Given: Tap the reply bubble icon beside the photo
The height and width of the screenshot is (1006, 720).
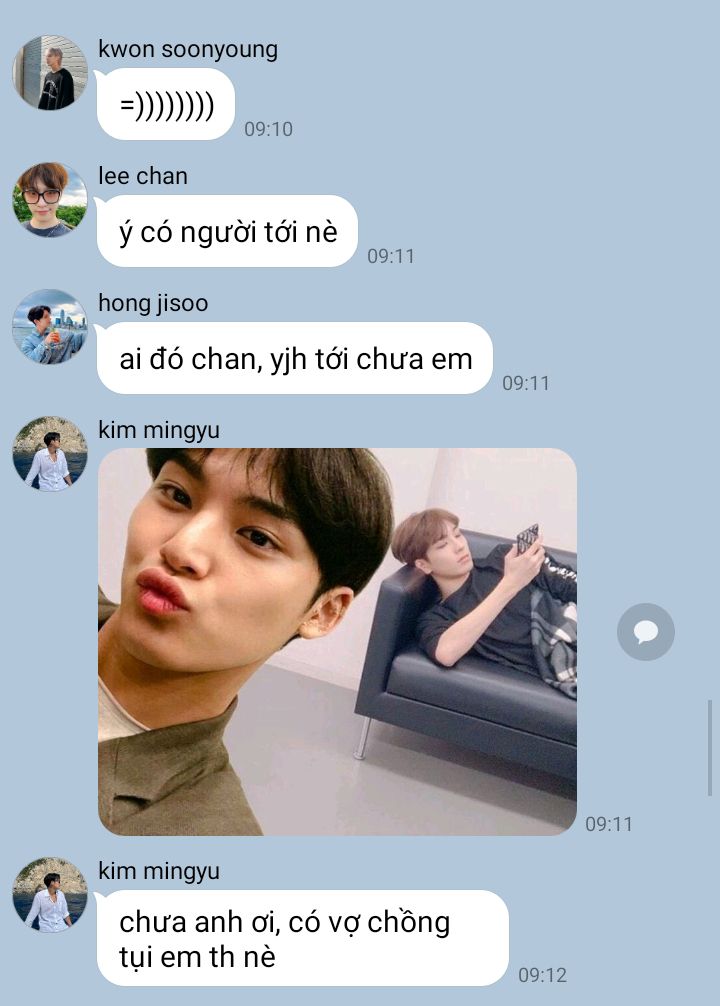Looking at the screenshot, I should tap(646, 632).
